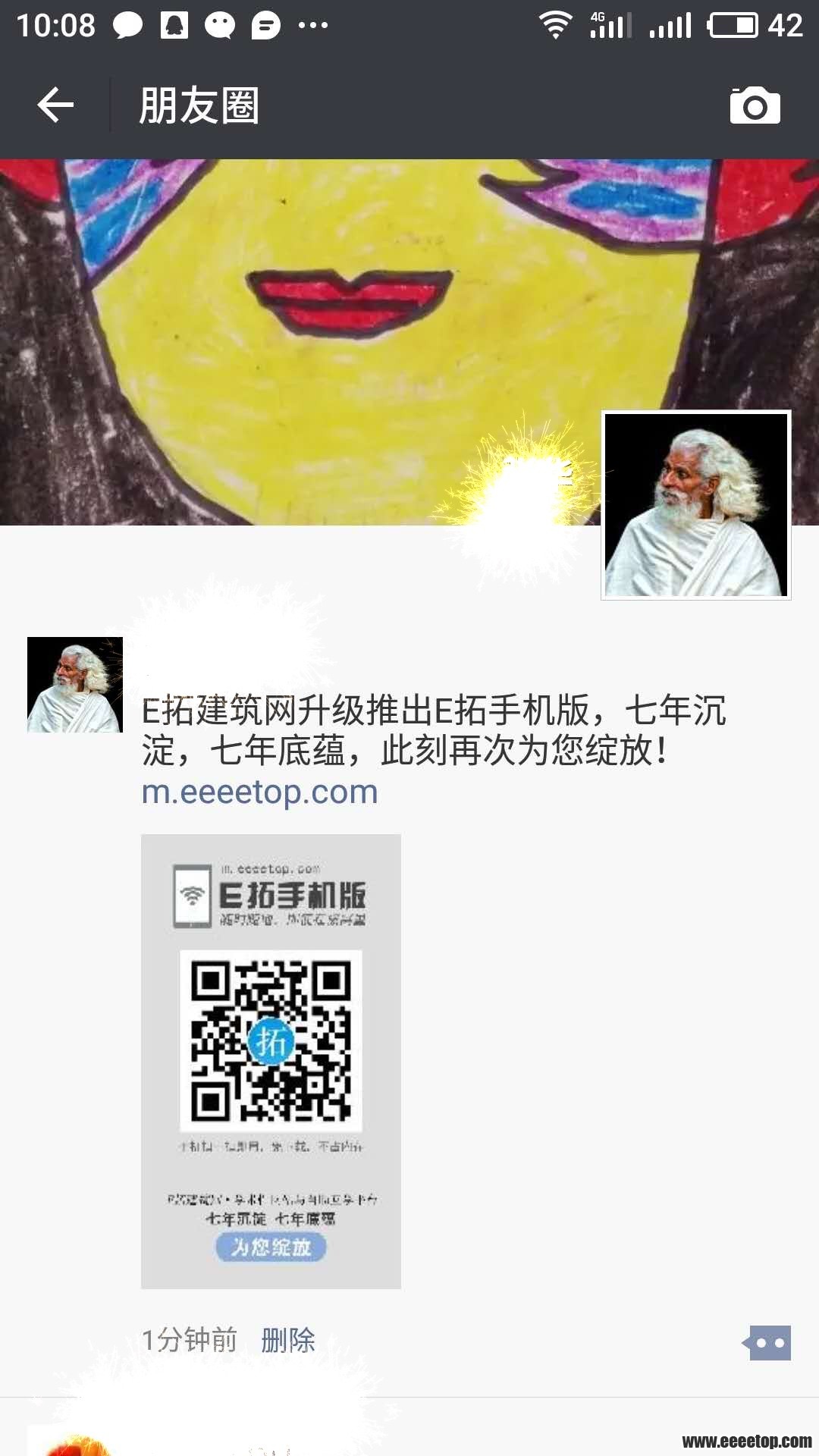Tap the post author's small avatar
Viewport: 819px width, 1456px height.
point(74,685)
